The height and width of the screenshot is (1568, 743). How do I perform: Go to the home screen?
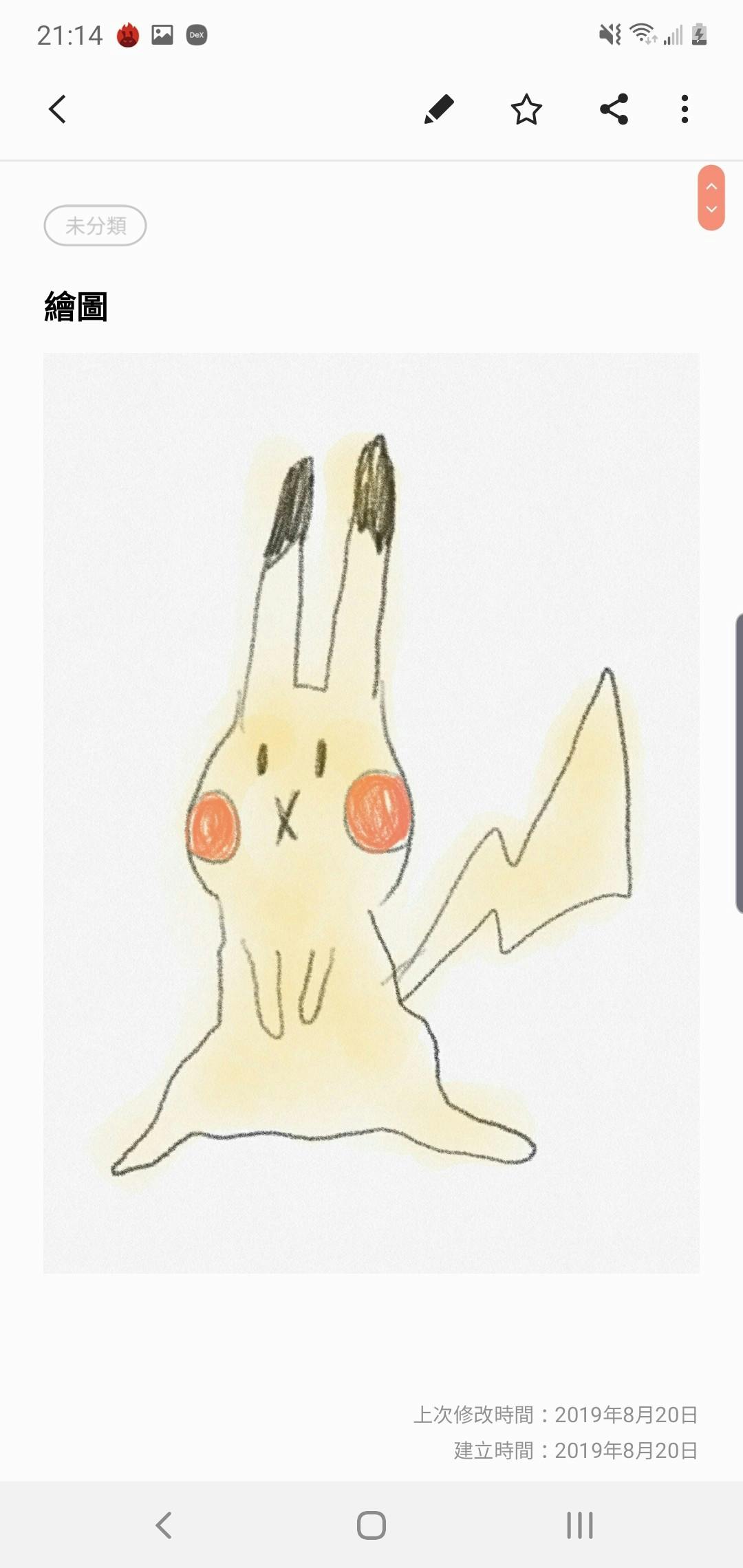click(371, 1525)
